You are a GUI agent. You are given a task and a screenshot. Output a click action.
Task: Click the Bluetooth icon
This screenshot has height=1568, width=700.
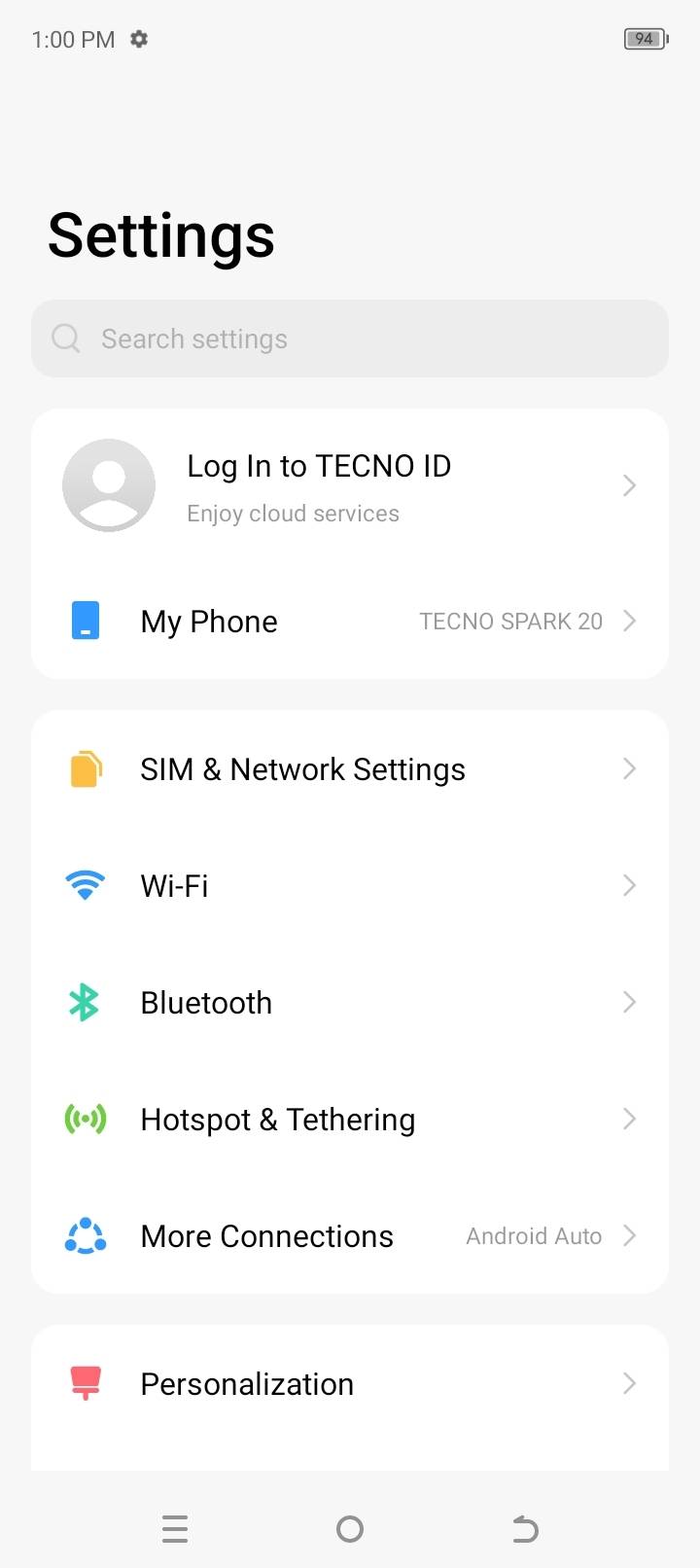tap(86, 1002)
